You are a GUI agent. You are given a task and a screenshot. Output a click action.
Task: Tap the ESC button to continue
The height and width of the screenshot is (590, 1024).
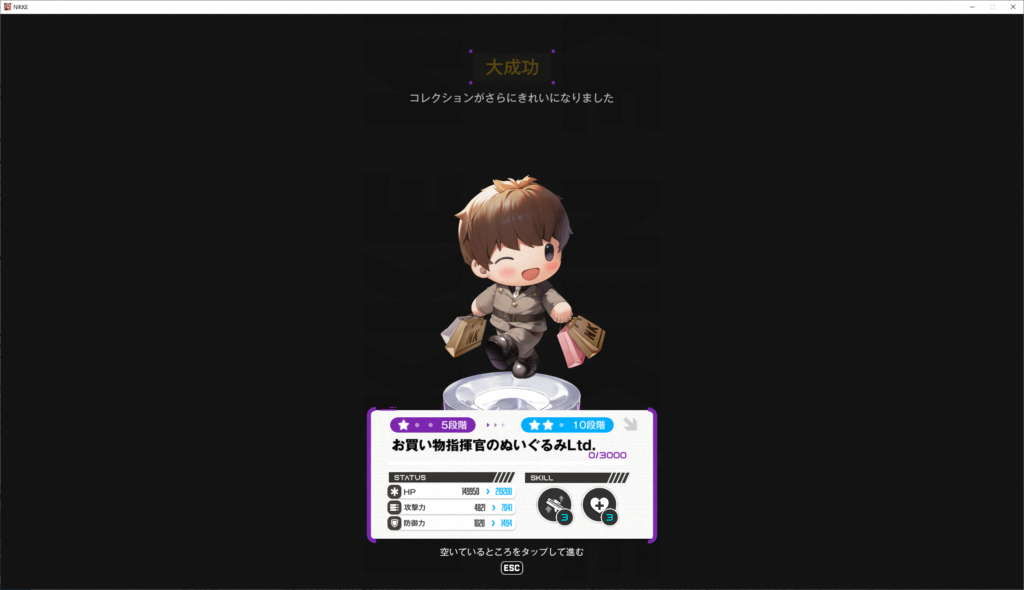(512, 568)
